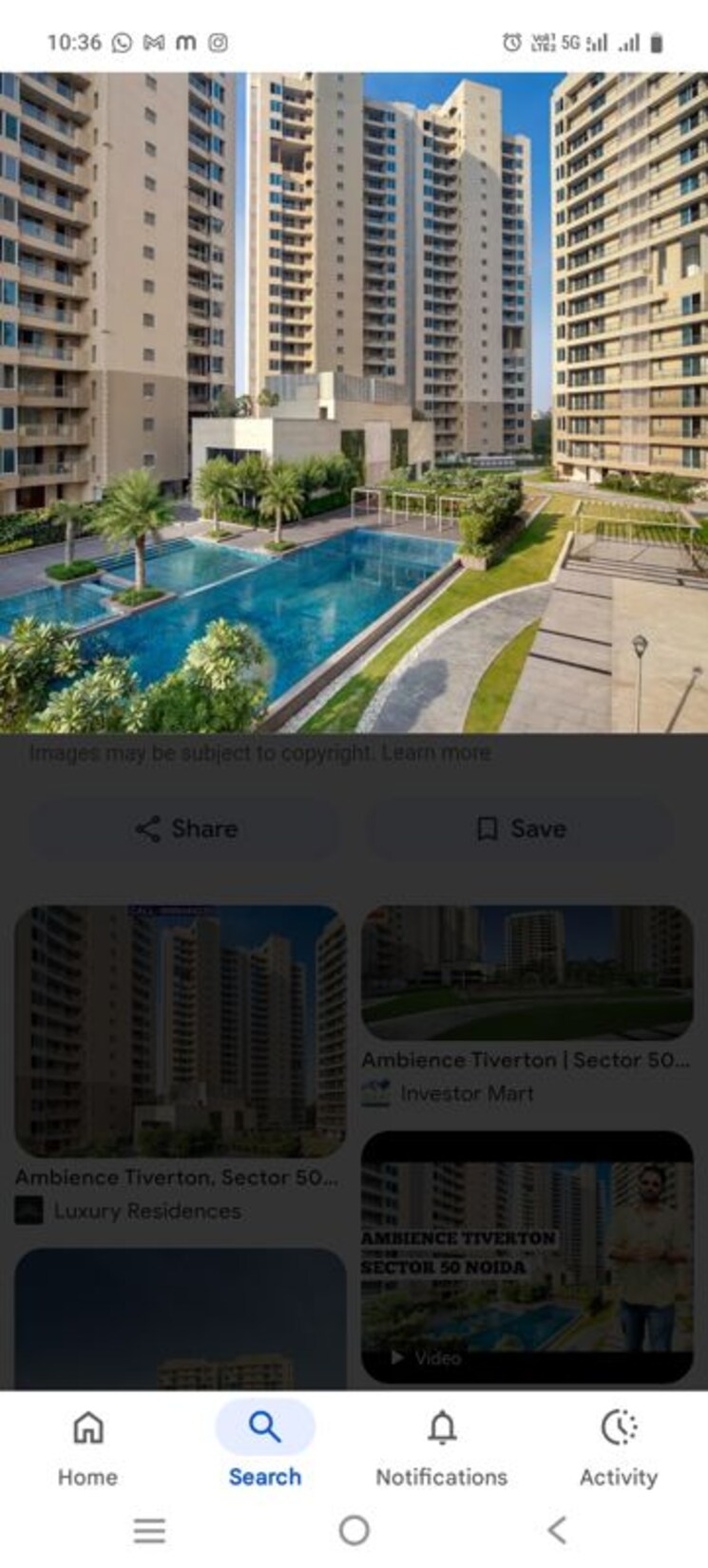Open the Share icon on the image
This screenshot has width=708, height=1568.
(147, 828)
